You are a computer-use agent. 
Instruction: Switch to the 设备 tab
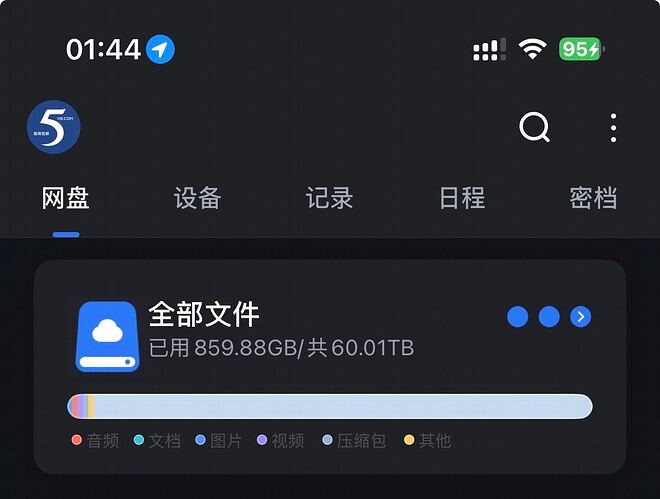coord(197,198)
